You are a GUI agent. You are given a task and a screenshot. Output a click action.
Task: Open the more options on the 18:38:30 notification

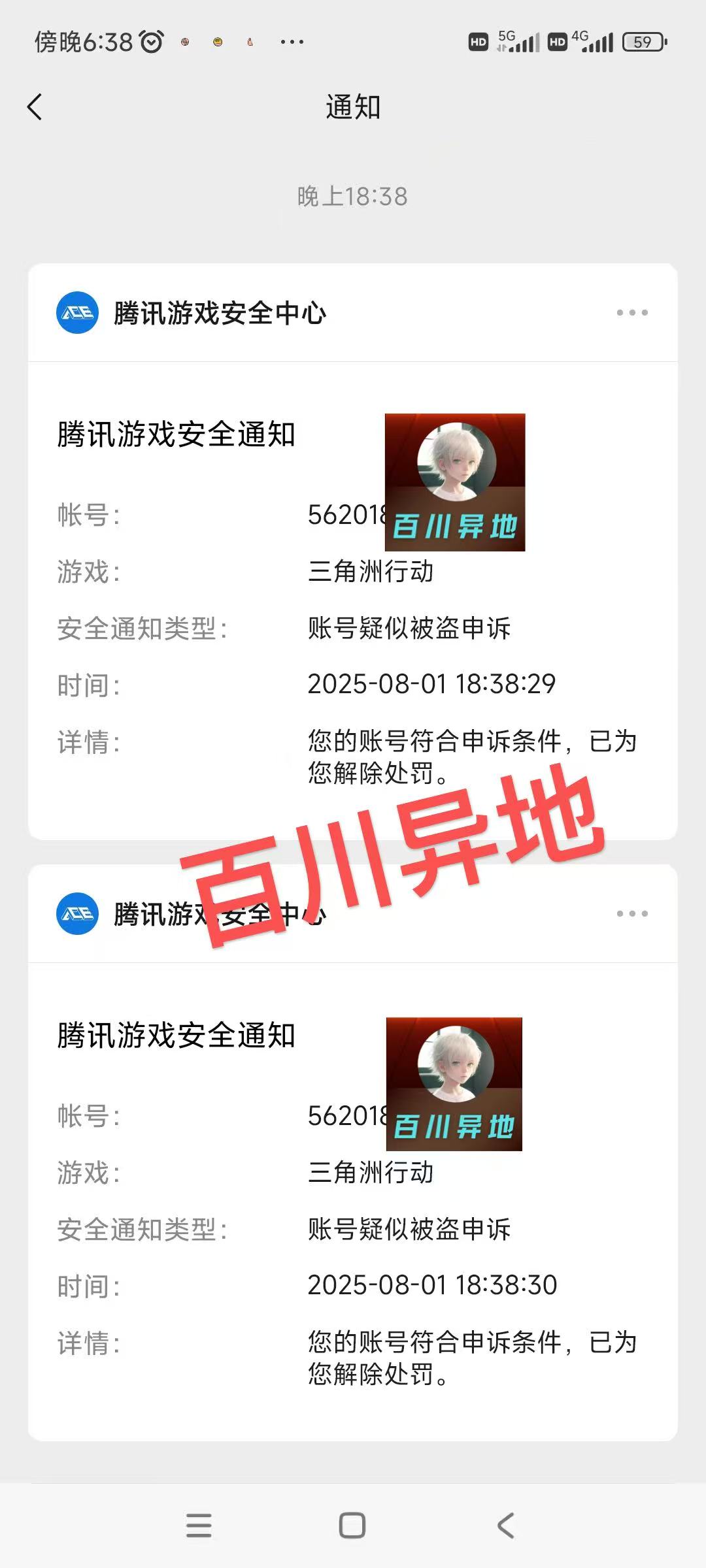(631, 913)
